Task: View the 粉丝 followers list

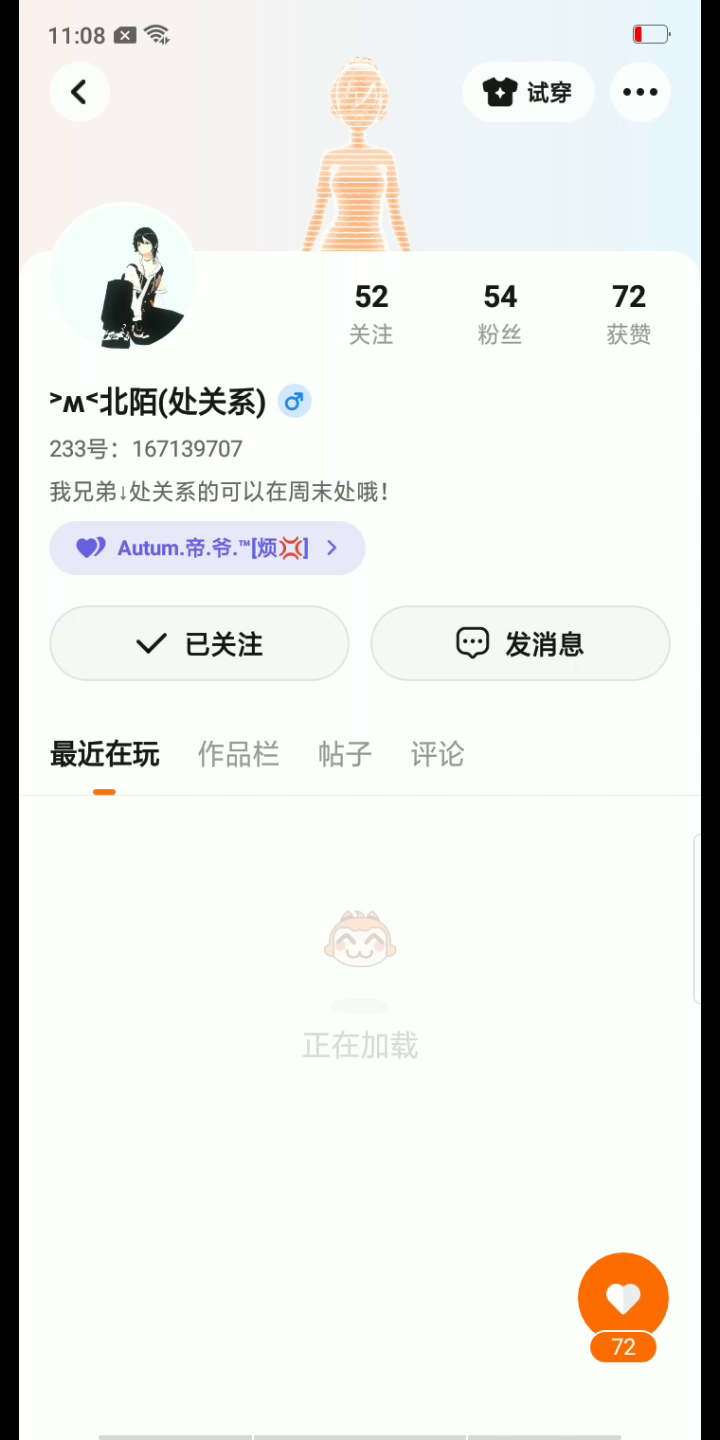Action: pyautogui.click(x=500, y=313)
